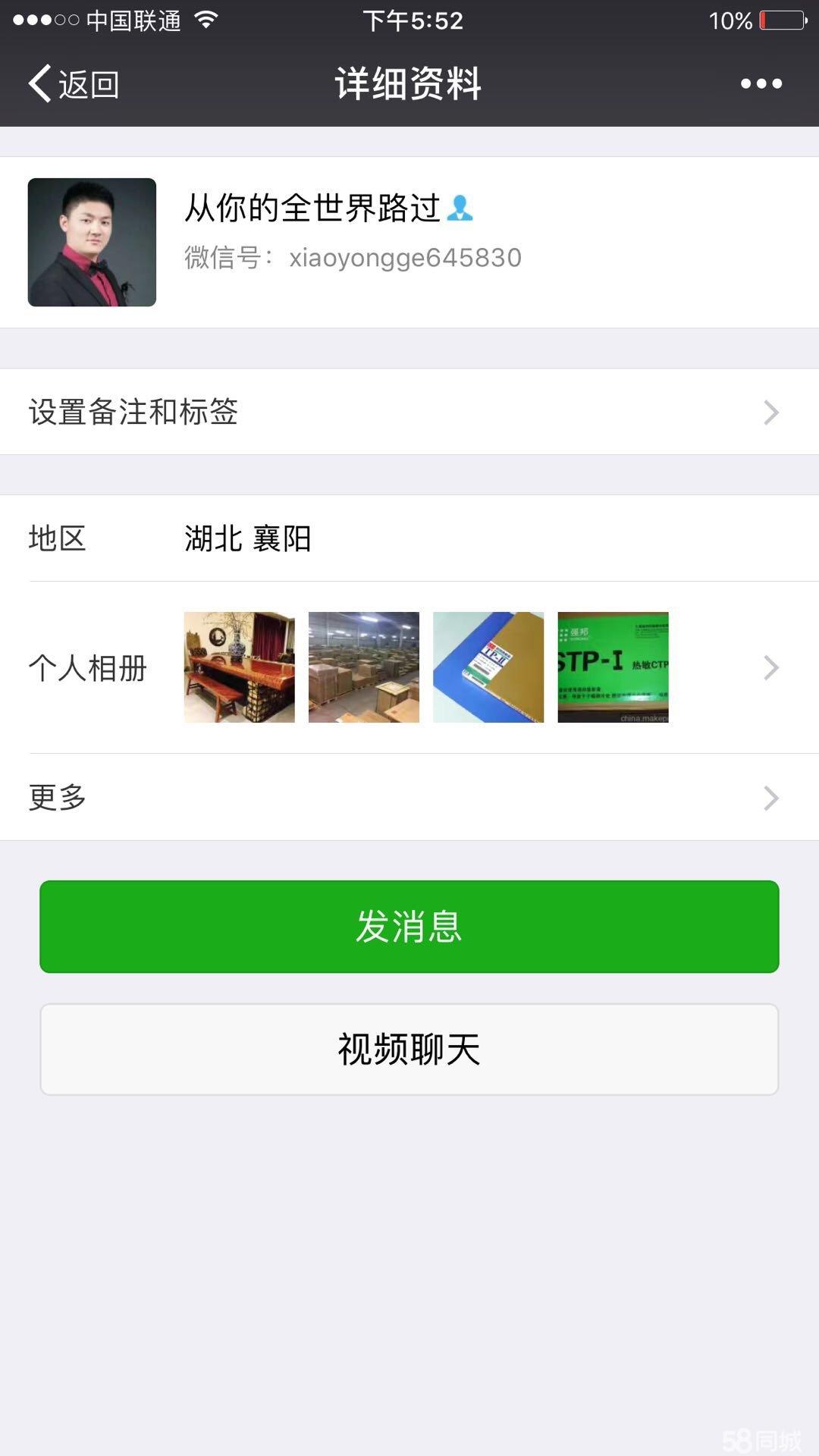This screenshot has height=1456, width=819.
Task: Open the three-dot overflow menu
Action: pos(761,84)
